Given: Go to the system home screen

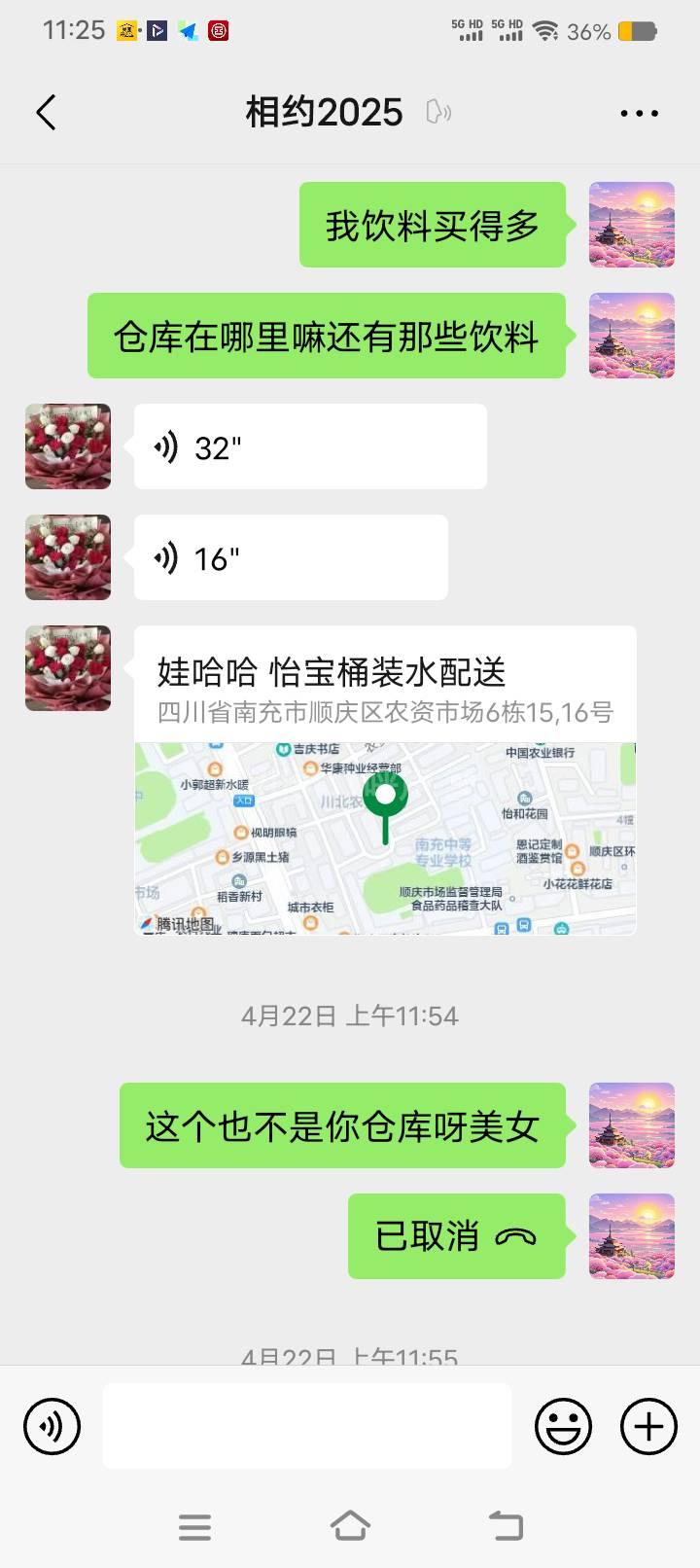Looking at the screenshot, I should pyautogui.click(x=350, y=1526).
